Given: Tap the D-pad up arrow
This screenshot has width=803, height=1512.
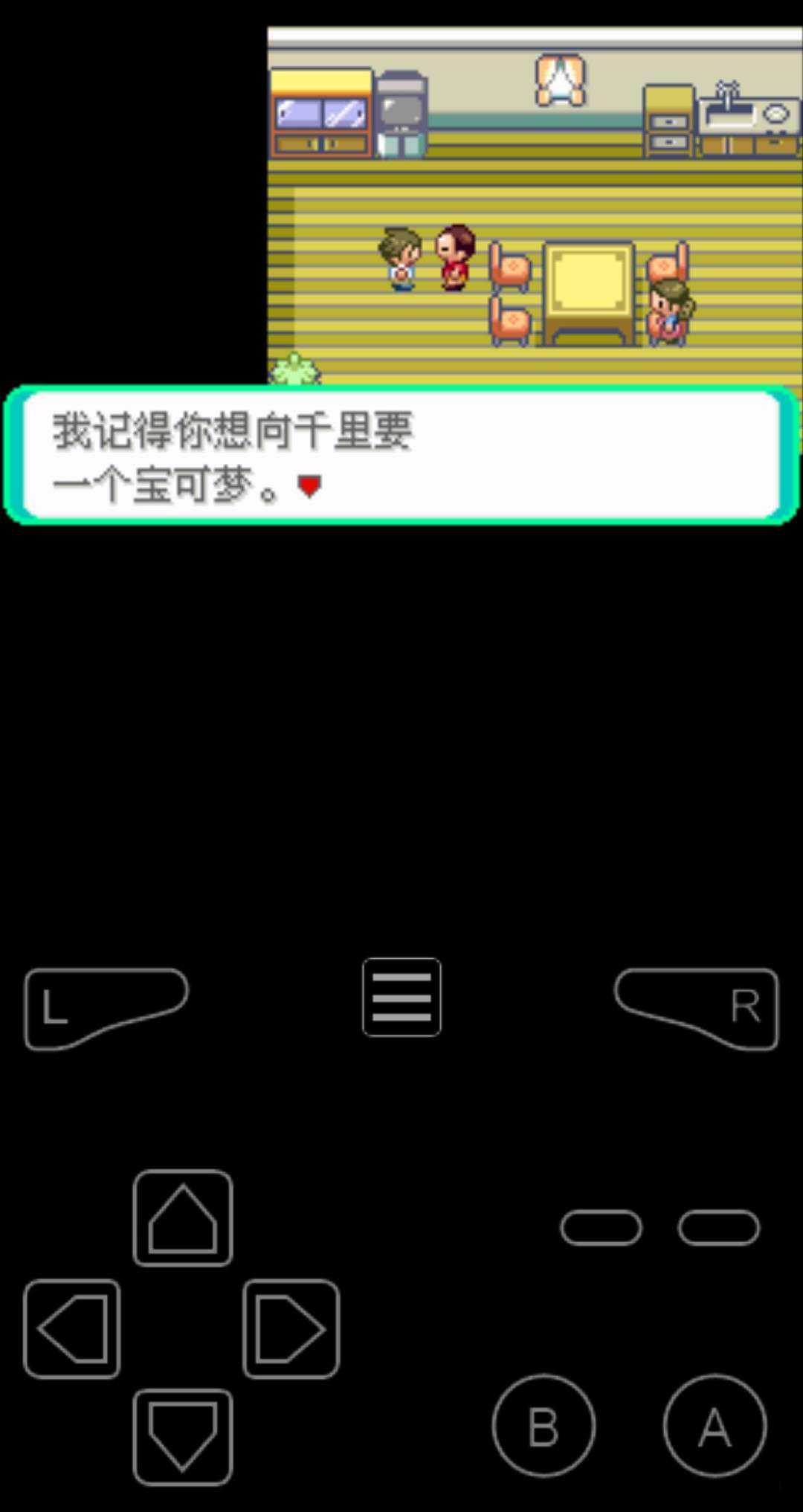Looking at the screenshot, I should click(x=183, y=1218).
